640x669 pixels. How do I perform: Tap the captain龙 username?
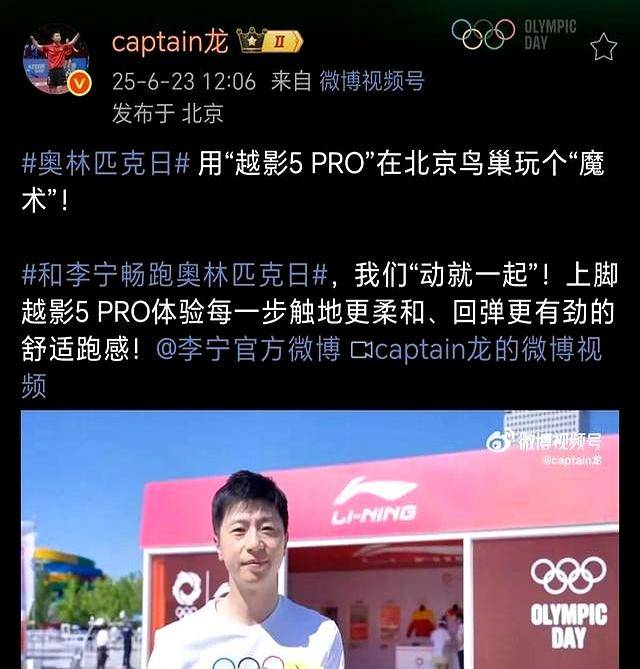click(x=171, y=42)
